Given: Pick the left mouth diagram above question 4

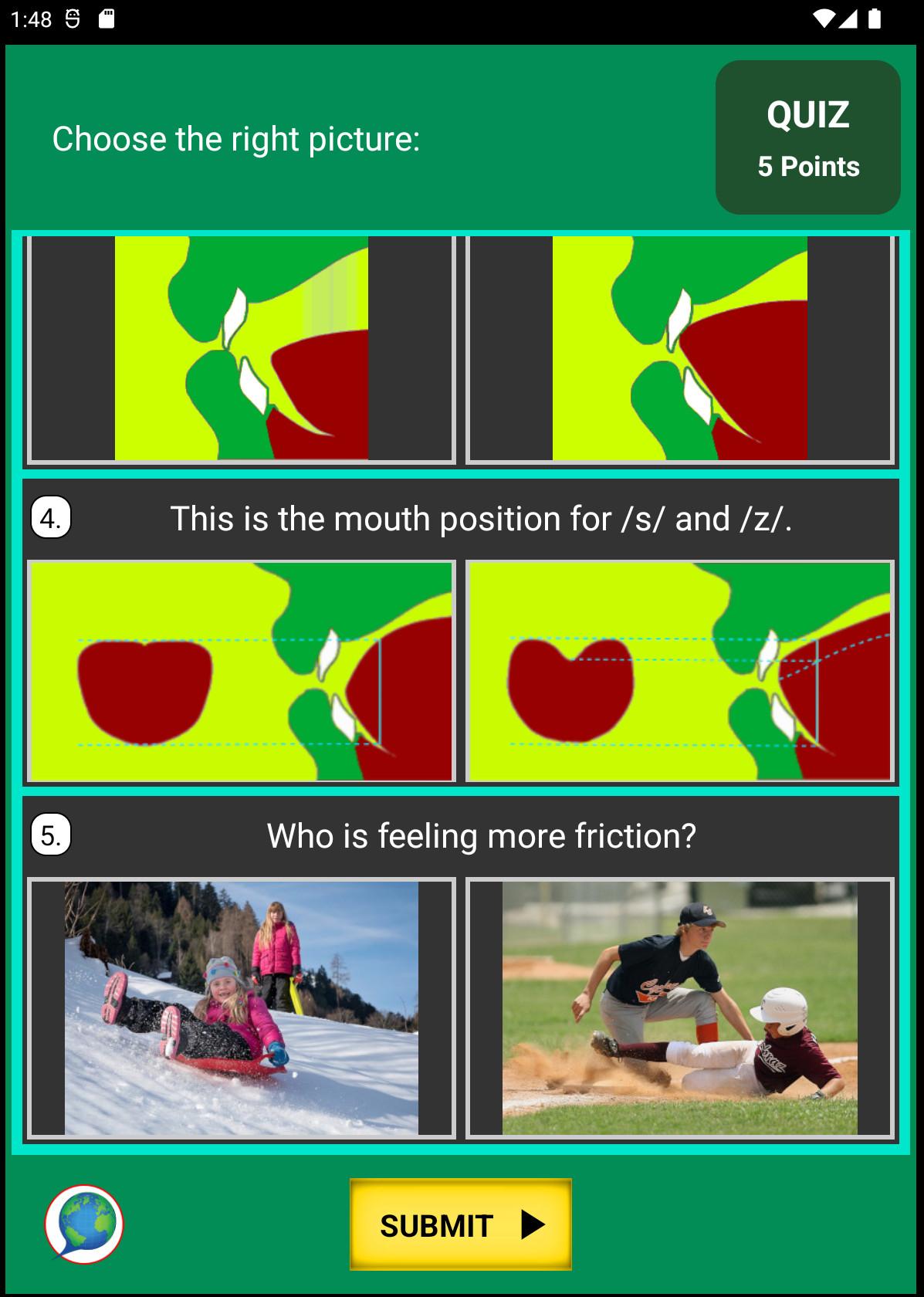Looking at the screenshot, I should [x=242, y=348].
